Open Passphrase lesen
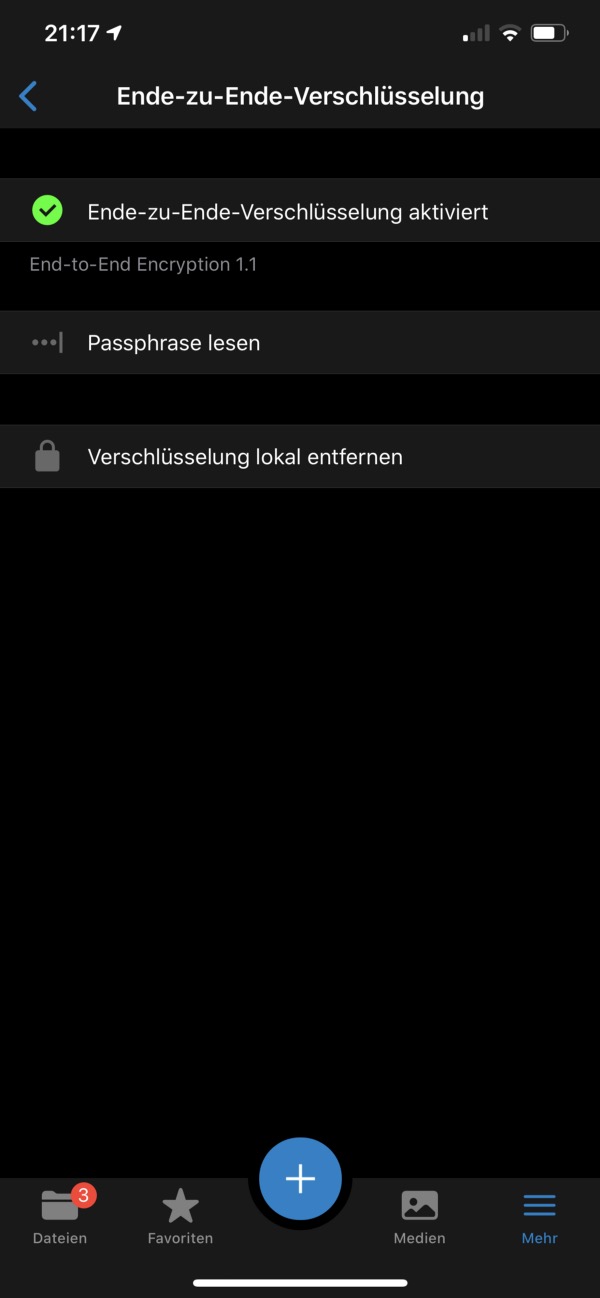Image resolution: width=600 pixels, height=1298 pixels. [x=300, y=343]
